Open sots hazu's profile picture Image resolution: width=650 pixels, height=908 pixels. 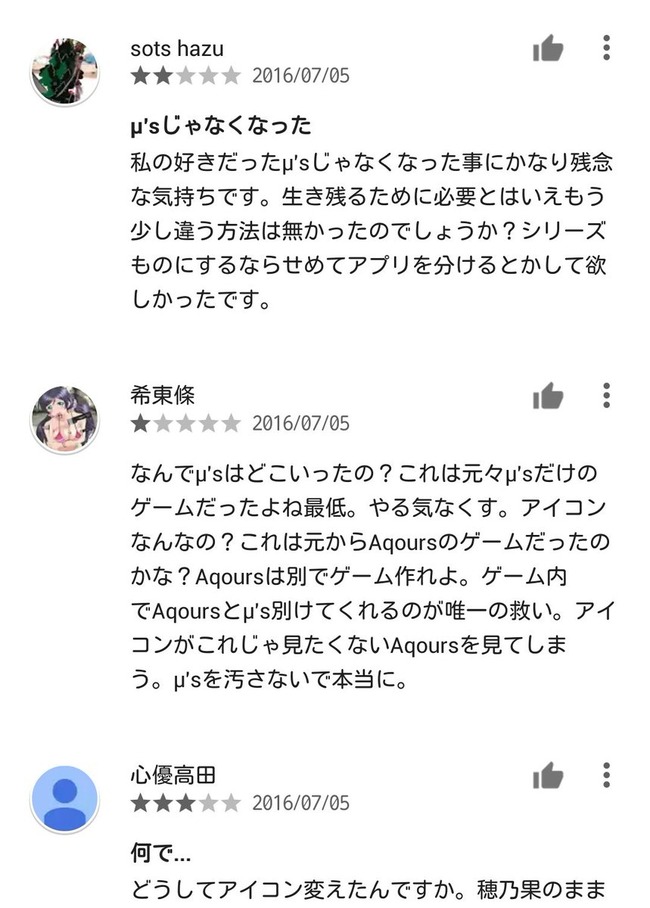tap(65, 71)
